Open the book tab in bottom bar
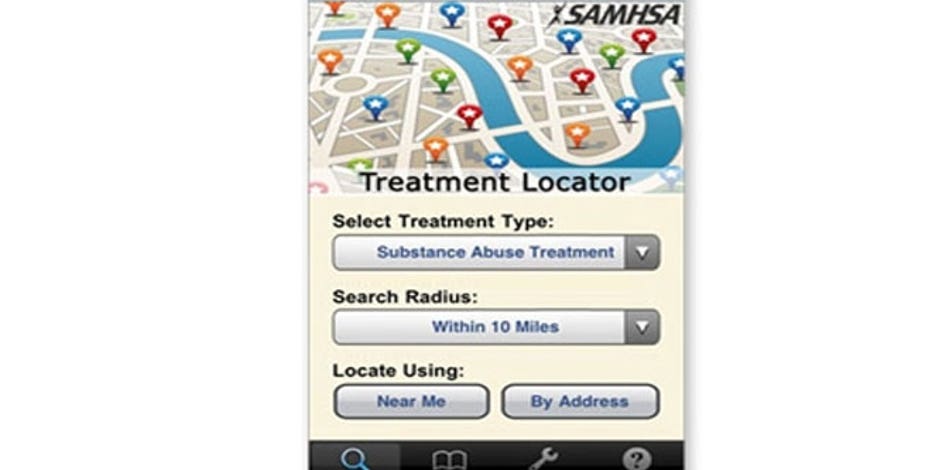The image size is (932, 470). tap(449, 459)
